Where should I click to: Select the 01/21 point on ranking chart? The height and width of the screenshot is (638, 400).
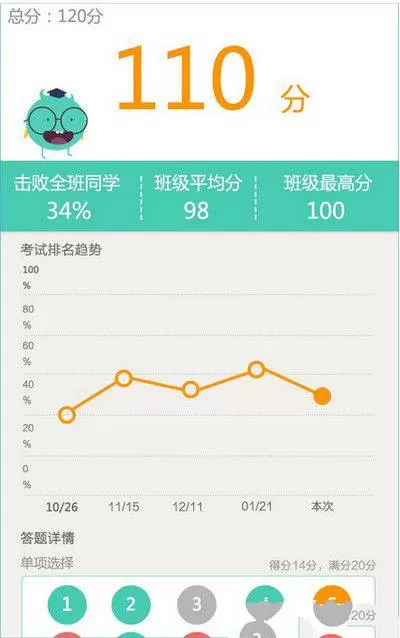pos(256,369)
